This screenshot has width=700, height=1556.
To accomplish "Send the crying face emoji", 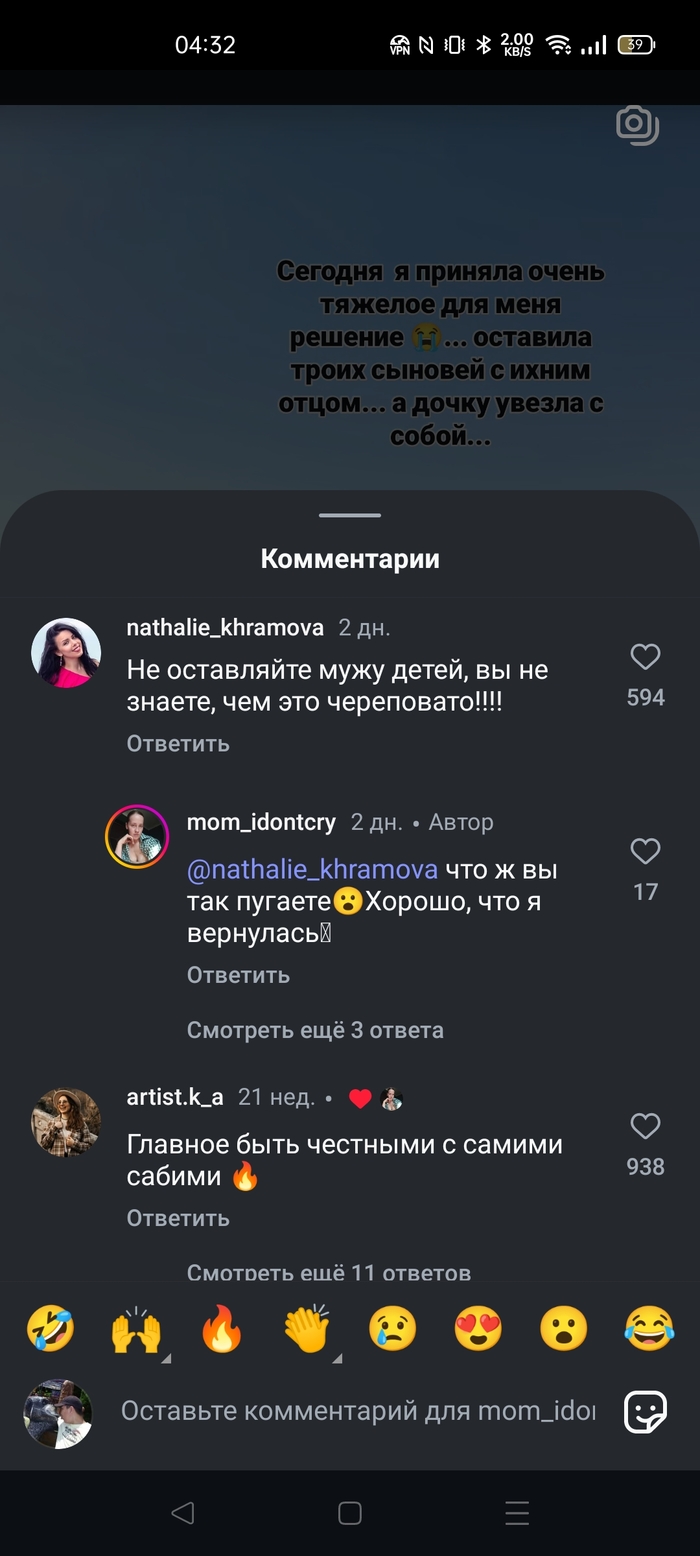I will (x=392, y=1331).
